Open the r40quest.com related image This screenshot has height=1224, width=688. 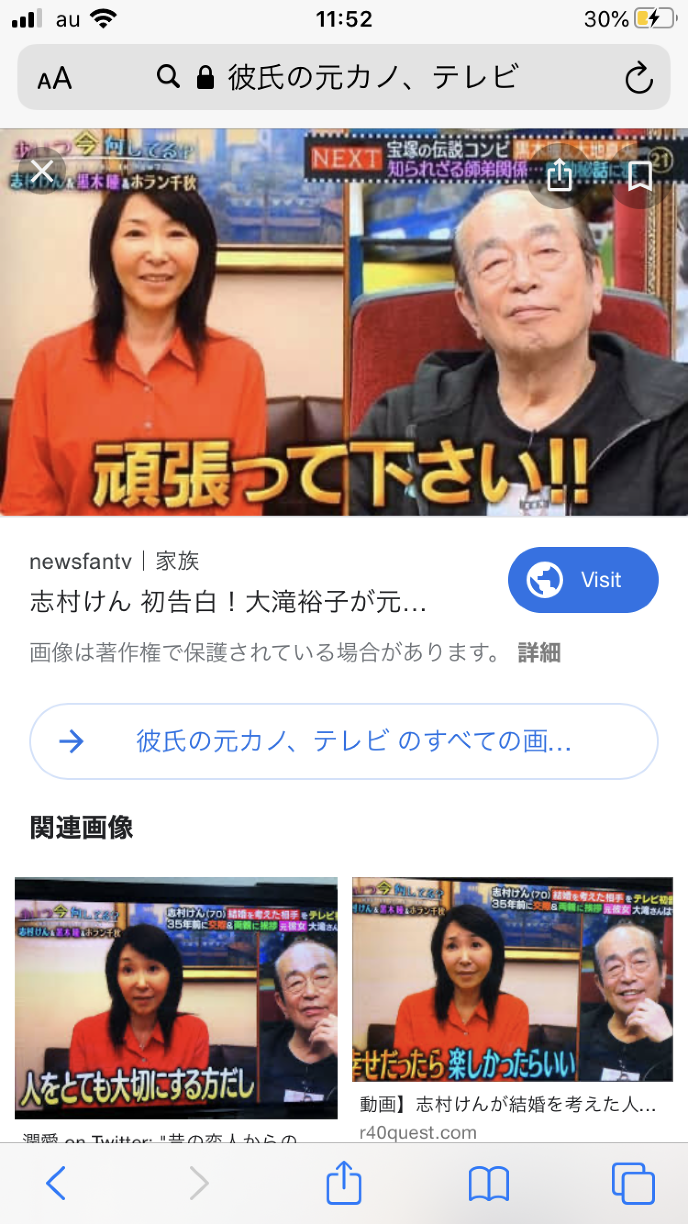tap(512, 979)
